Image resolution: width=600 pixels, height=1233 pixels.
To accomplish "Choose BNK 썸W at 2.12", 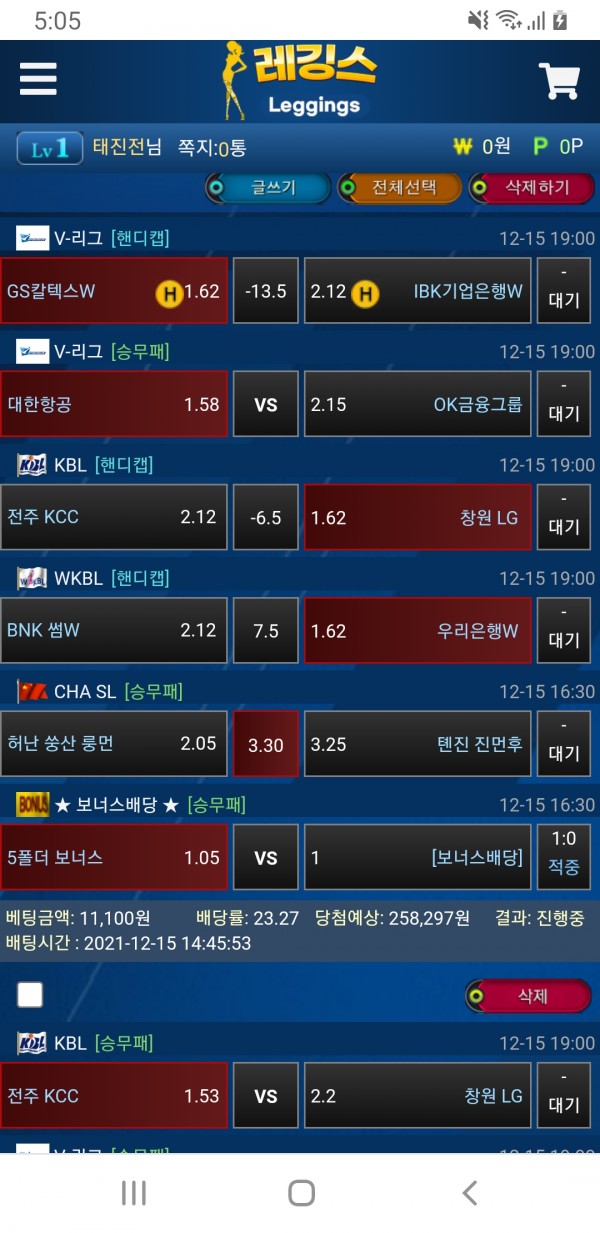I will (114, 630).
